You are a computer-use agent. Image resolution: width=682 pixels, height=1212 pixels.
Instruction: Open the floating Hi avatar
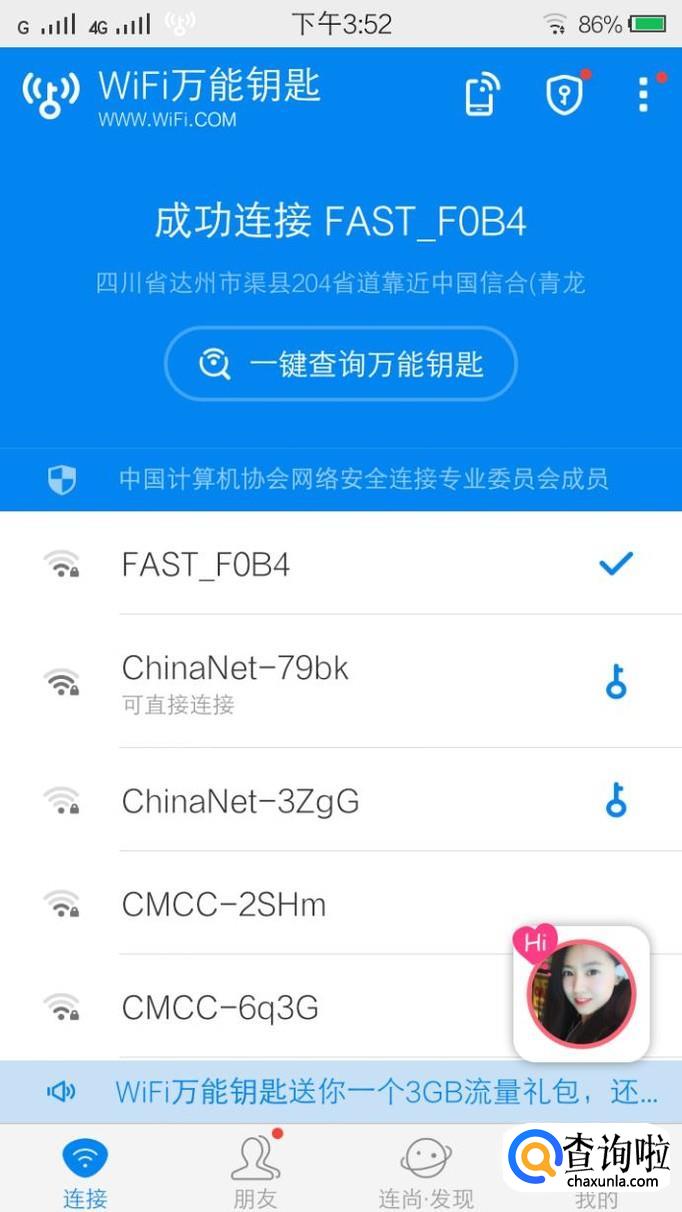click(581, 994)
